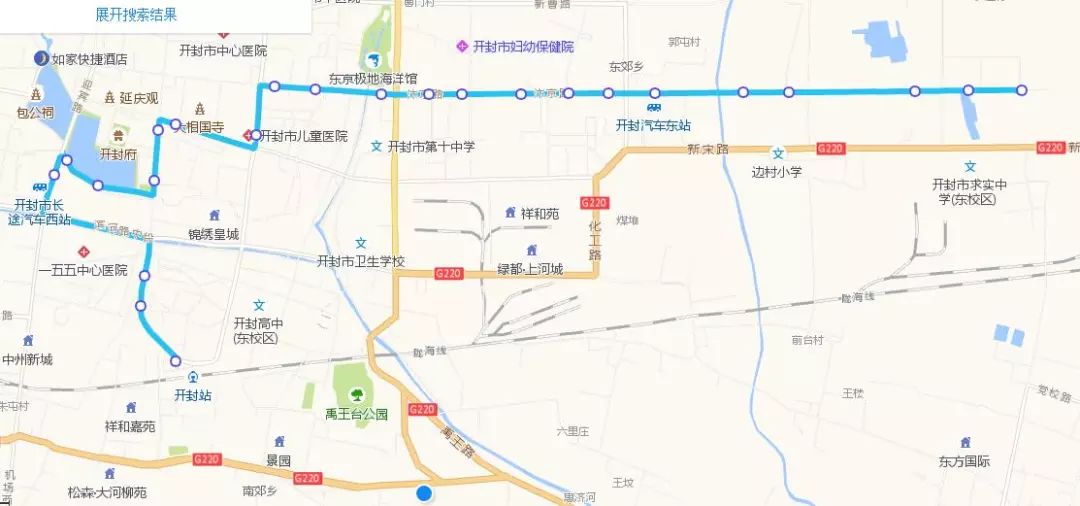Tap the 东京极地海洋馆 map marker
Screen dimensions: 1080x506
coord(374,59)
